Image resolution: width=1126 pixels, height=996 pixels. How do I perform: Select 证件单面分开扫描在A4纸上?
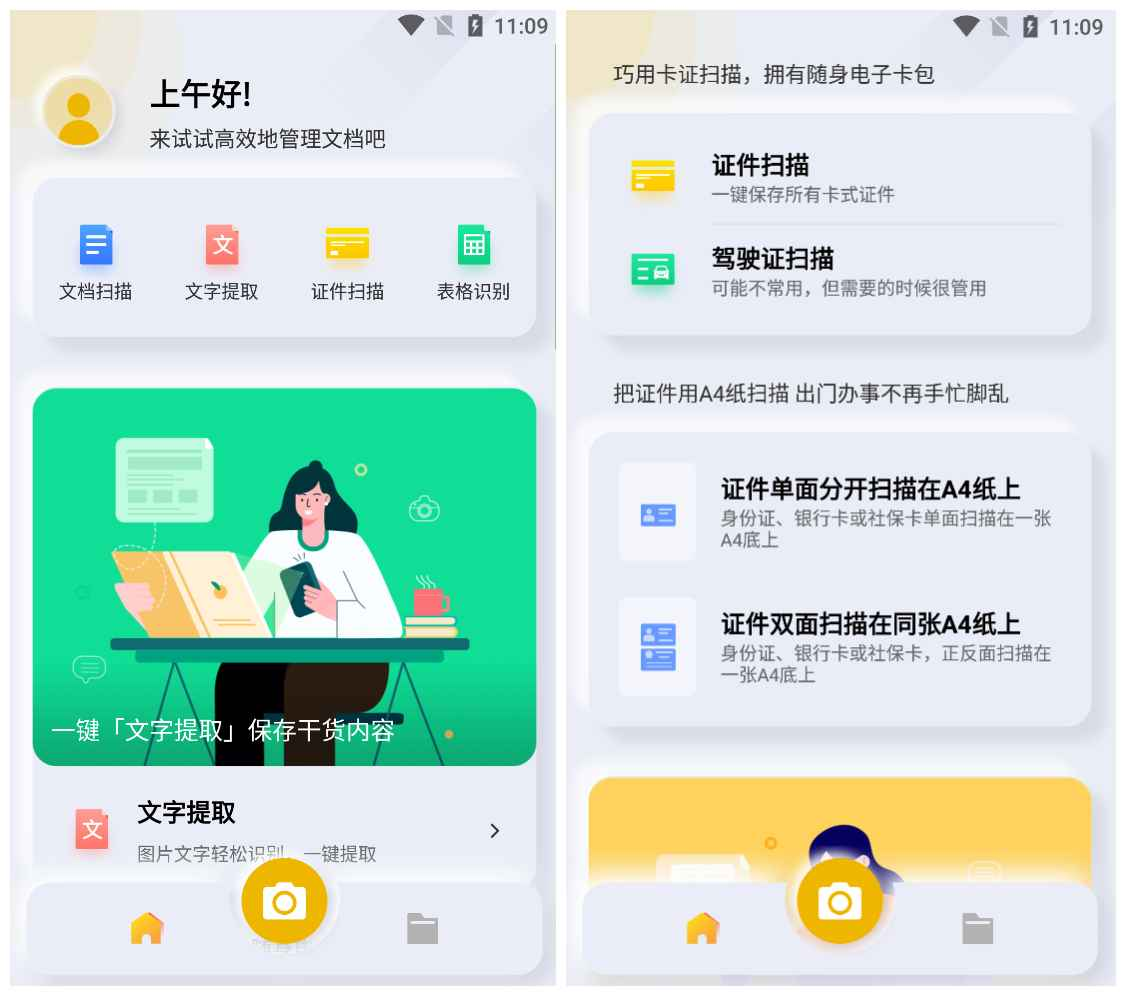[x=838, y=513]
